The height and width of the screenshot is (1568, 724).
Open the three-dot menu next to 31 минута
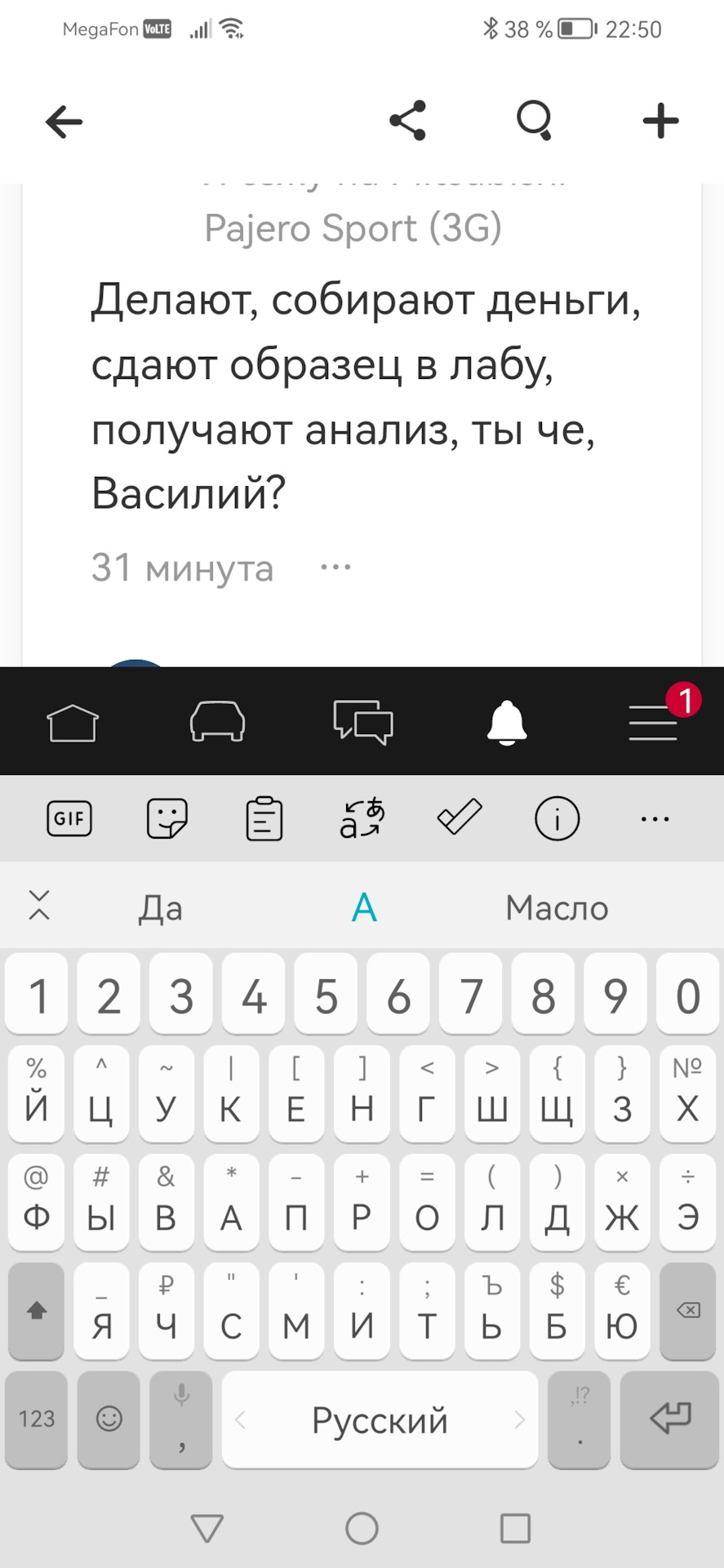tap(335, 567)
